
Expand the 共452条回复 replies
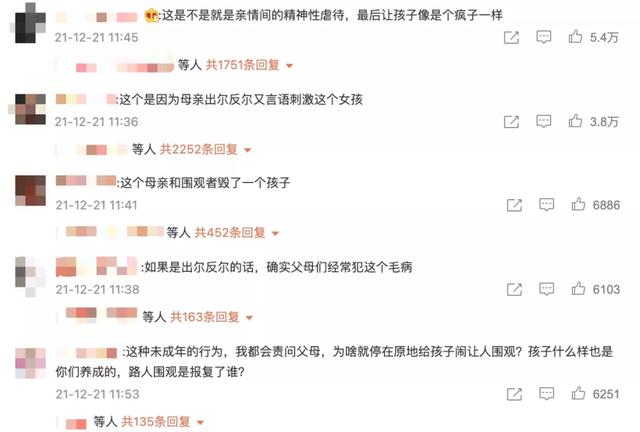point(230,233)
